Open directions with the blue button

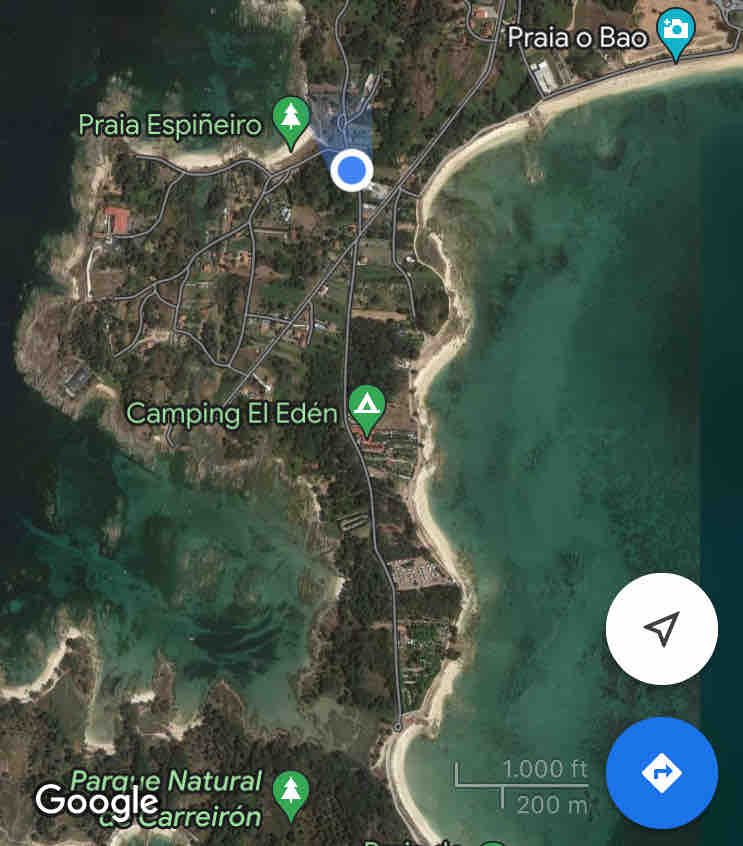tap(661, 772)
